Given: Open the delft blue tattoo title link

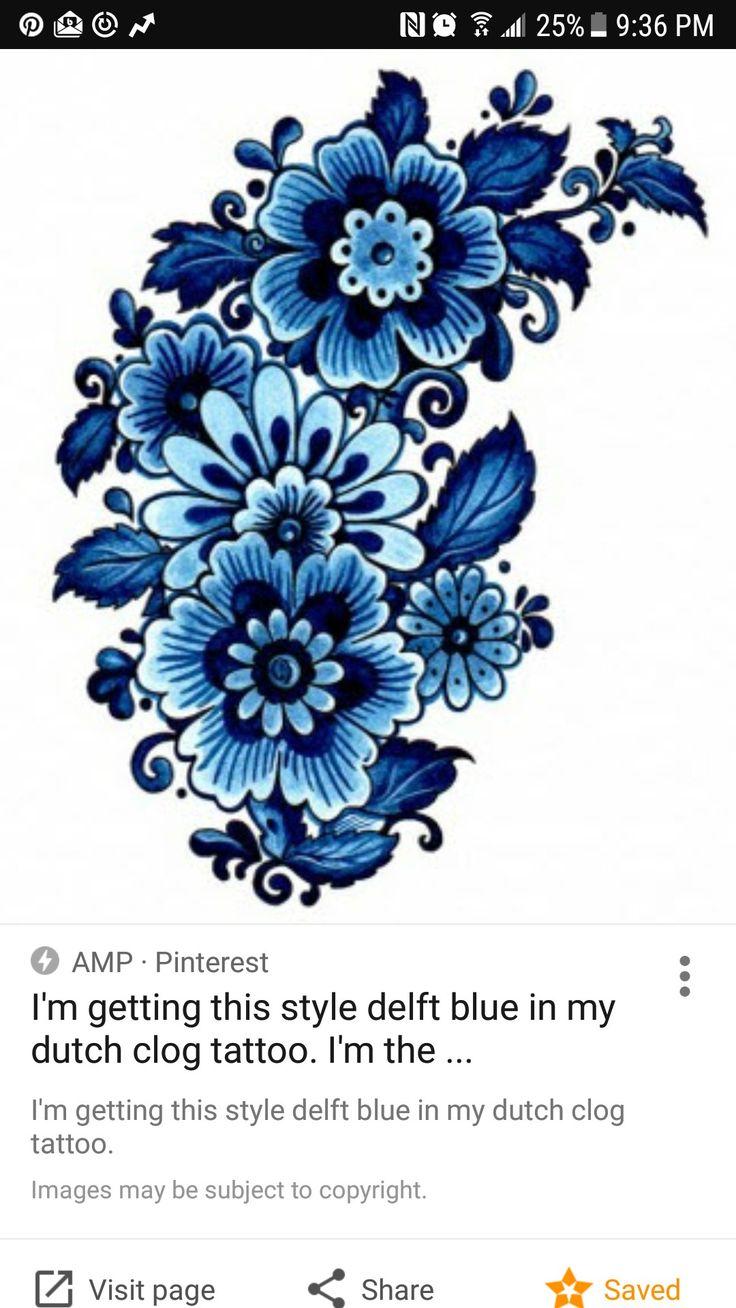Looking at the screenshot, I should coord(323,1028).
